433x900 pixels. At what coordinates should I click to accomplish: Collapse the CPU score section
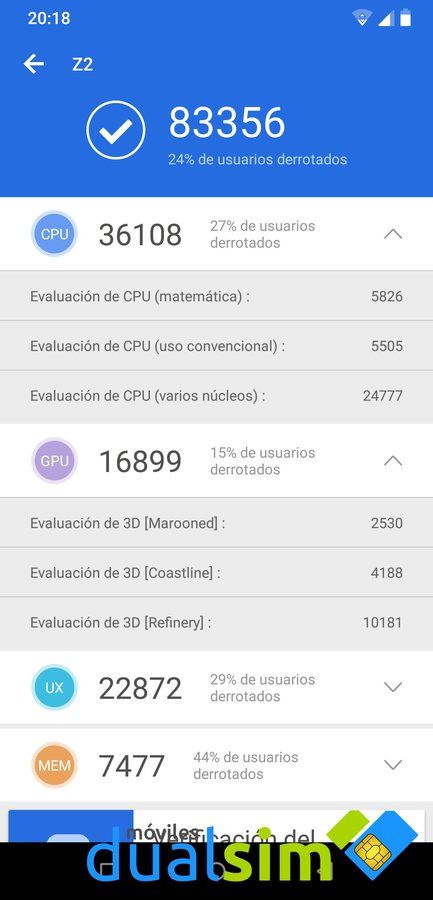coord(393,234)
